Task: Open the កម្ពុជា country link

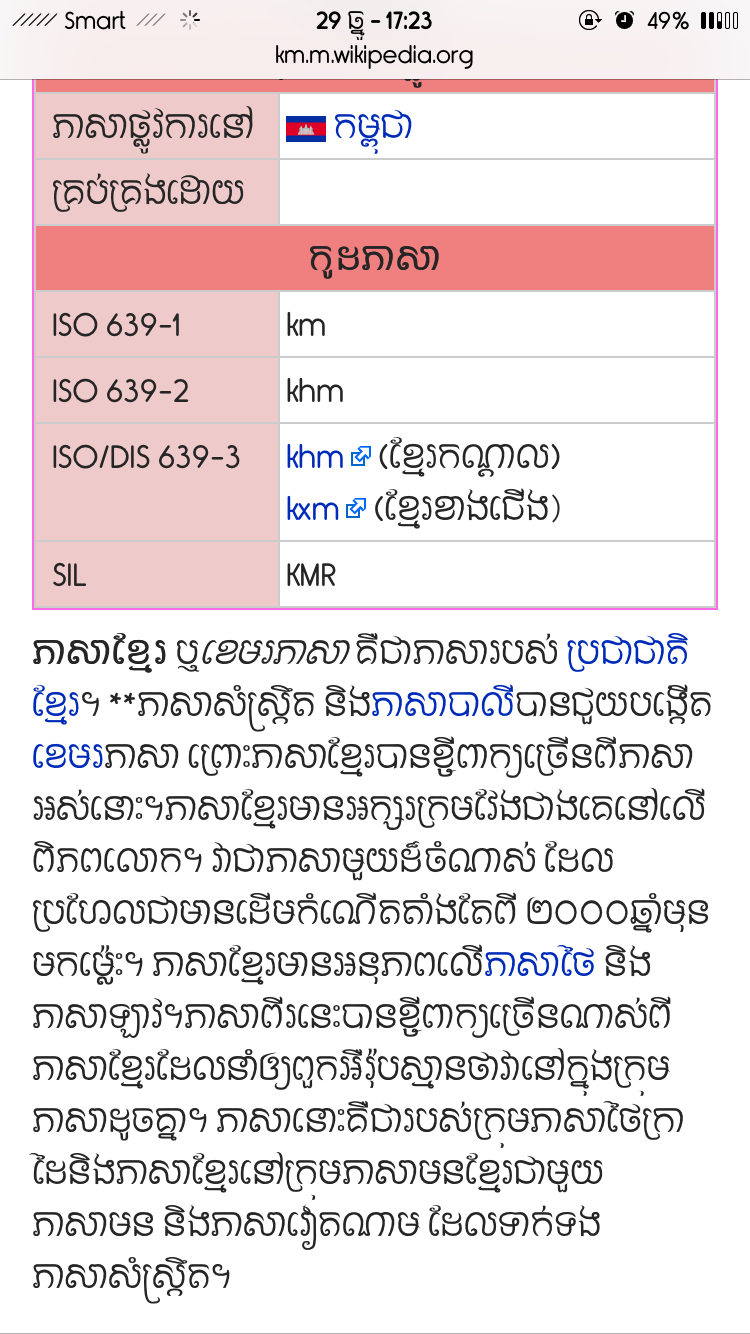Action: coord(373,127)
